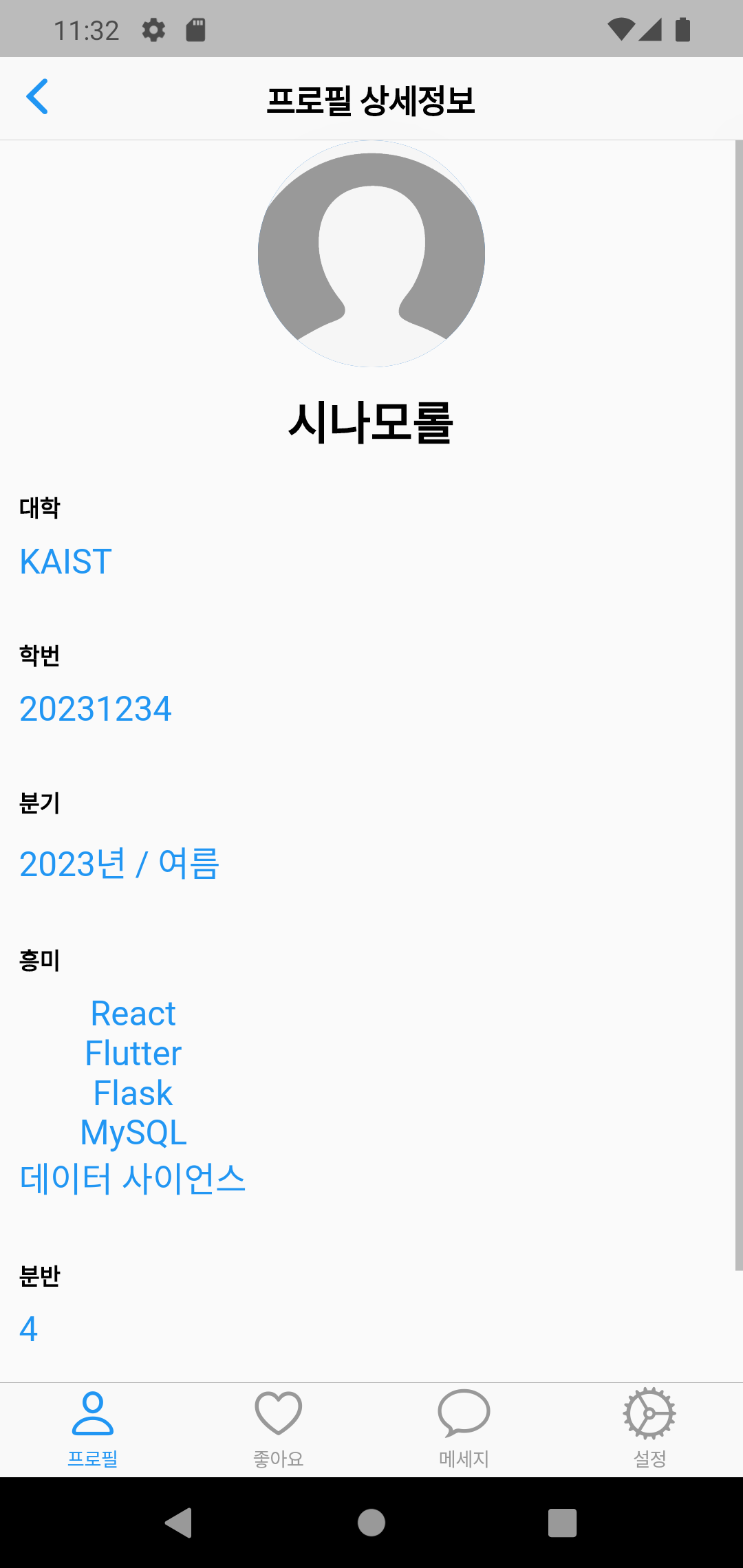The height and width of the screenshot is (1568, 743).
Task: Select the KAIST university link
Action: coord(65,562)
